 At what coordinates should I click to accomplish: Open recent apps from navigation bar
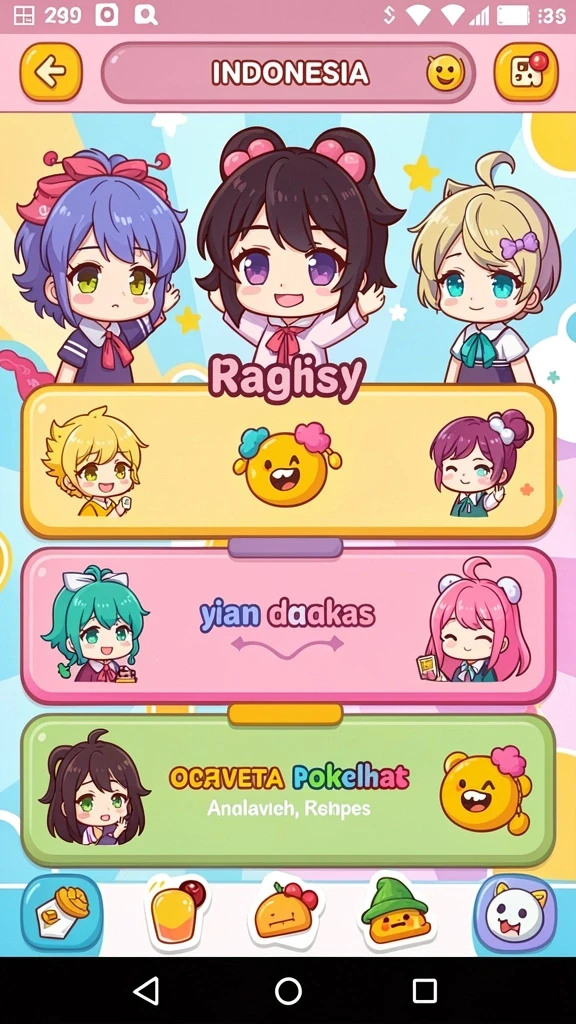pyautogui.click(x=424, y=991)
